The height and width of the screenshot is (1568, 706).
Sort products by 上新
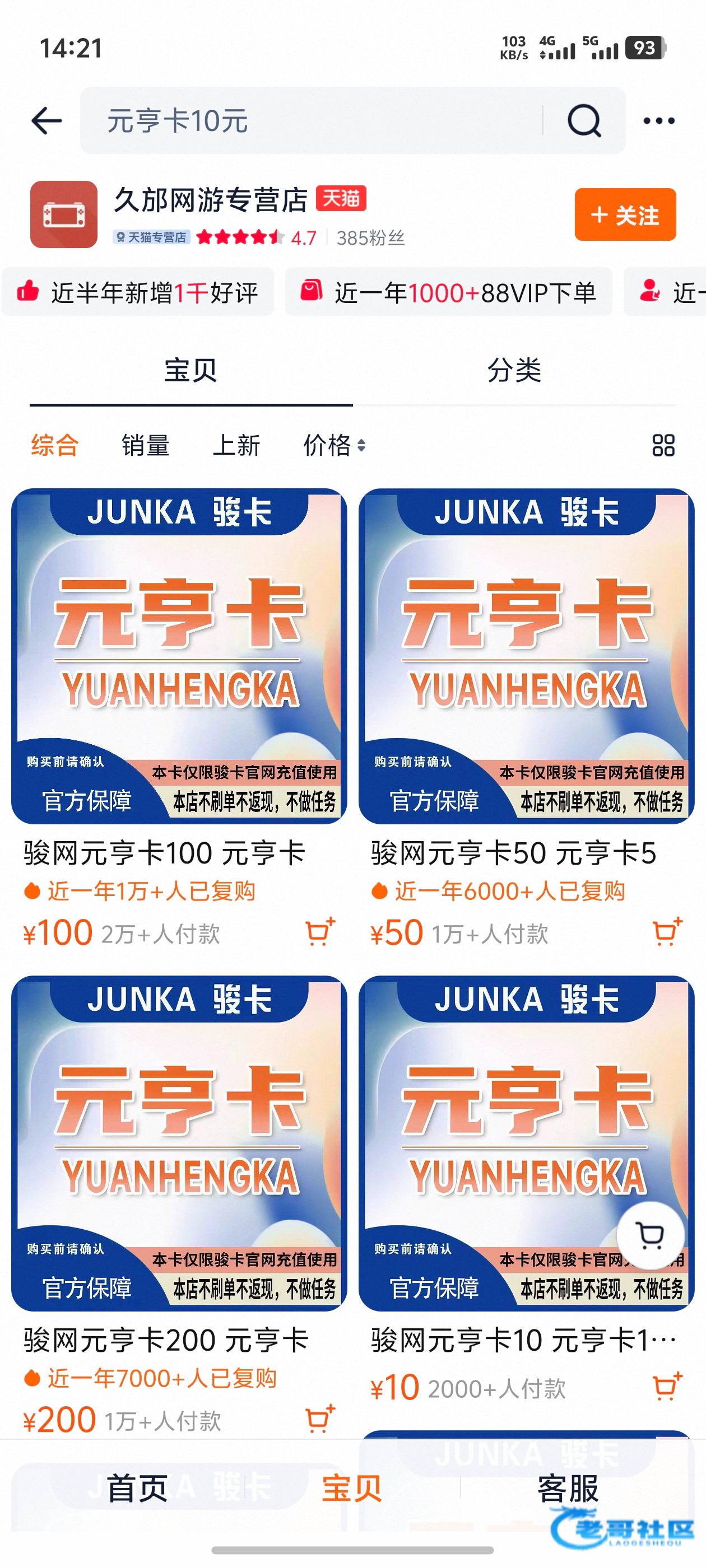pos(236,445)
